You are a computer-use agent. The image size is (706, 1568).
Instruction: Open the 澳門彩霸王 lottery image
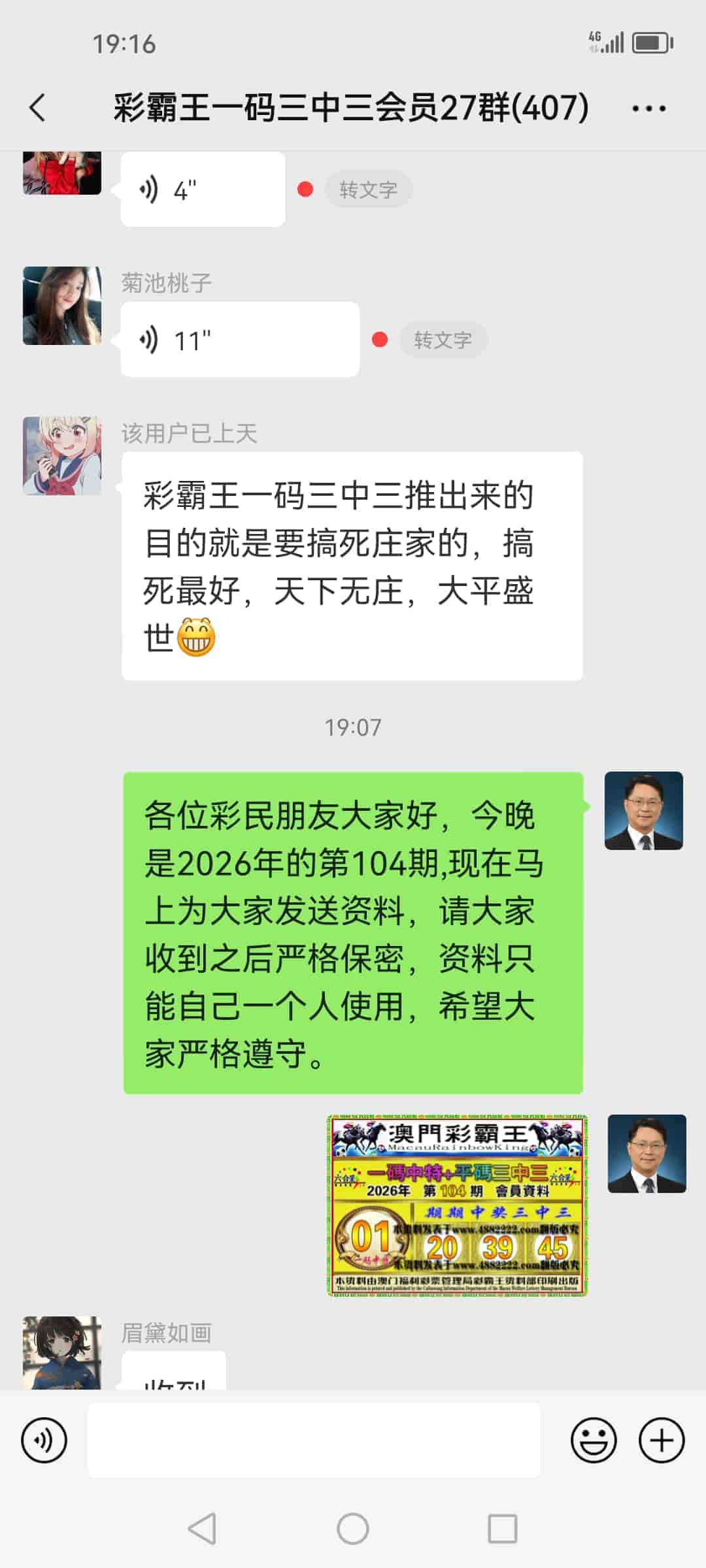pos(456,1205)
